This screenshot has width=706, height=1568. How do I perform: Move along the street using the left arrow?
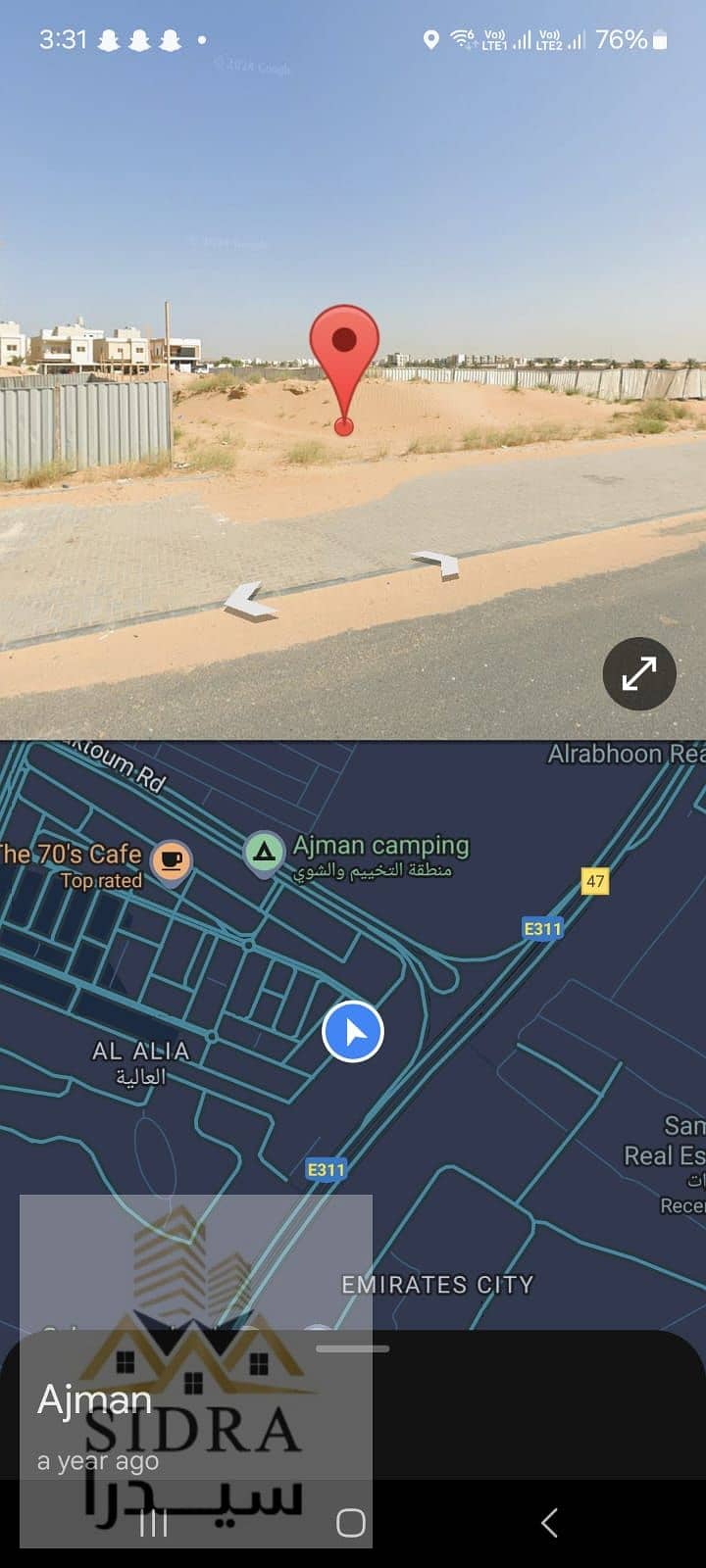click(249, 600)
